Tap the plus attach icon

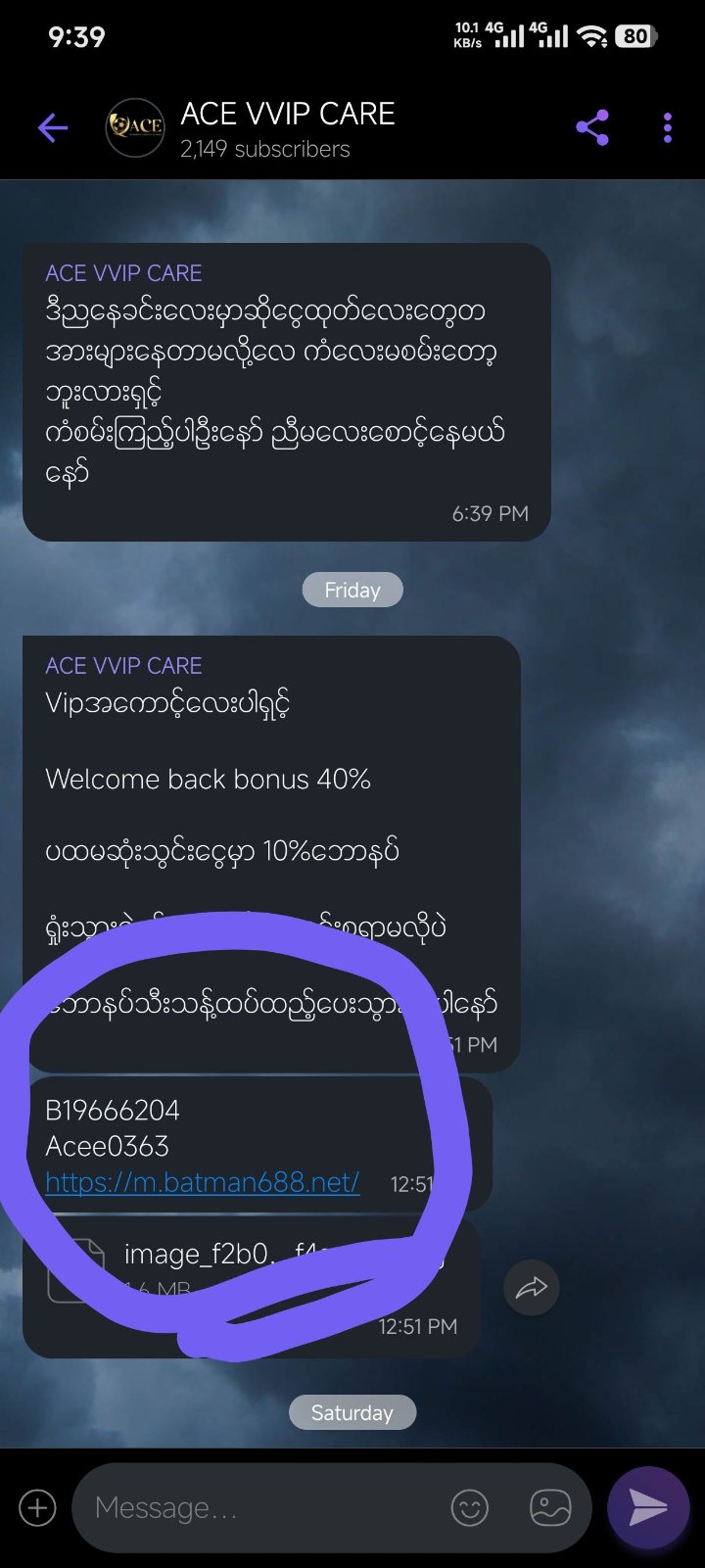38,1507
